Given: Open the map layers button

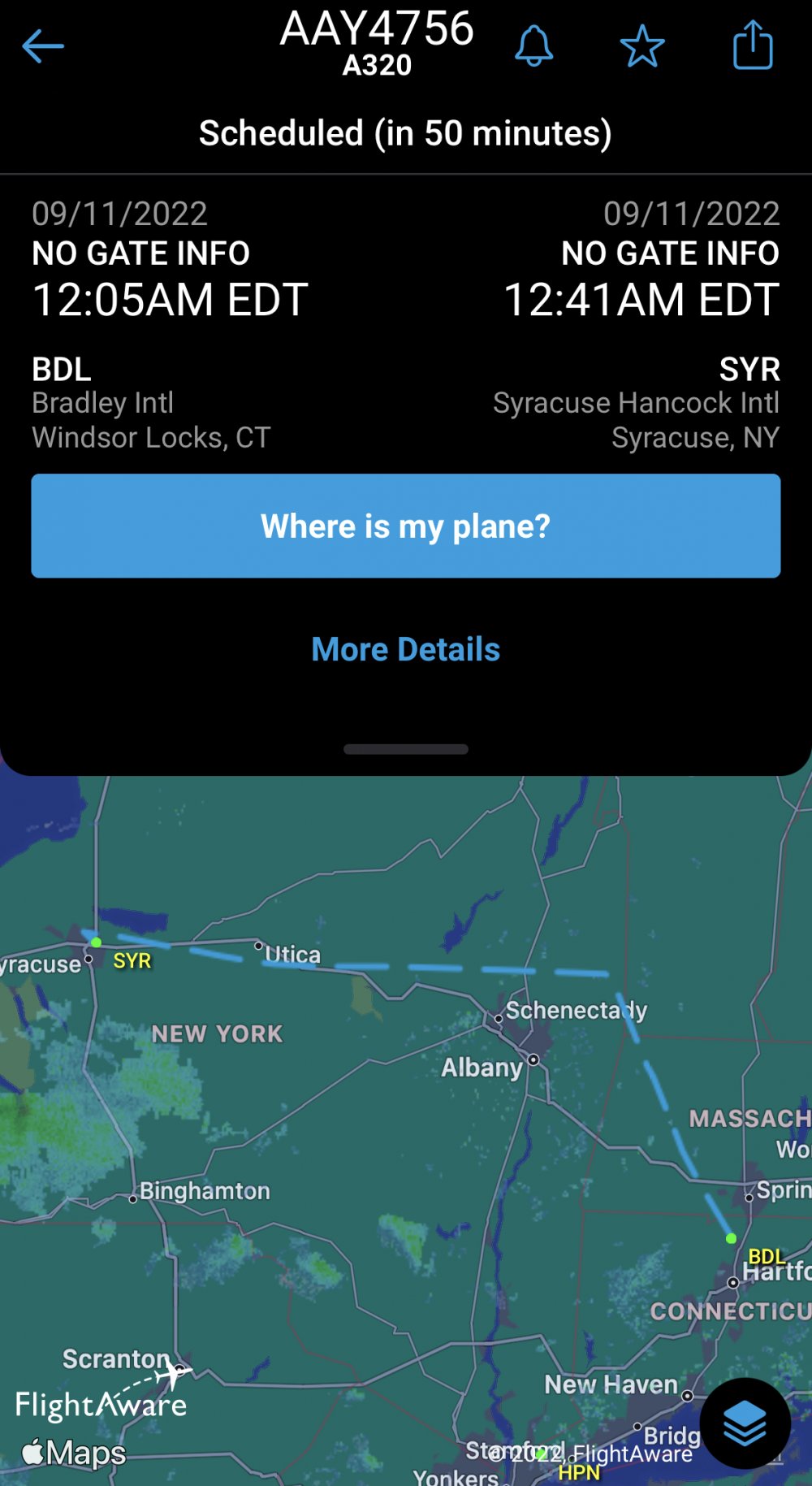Looking at the screenshot, I should point(745,1423).
